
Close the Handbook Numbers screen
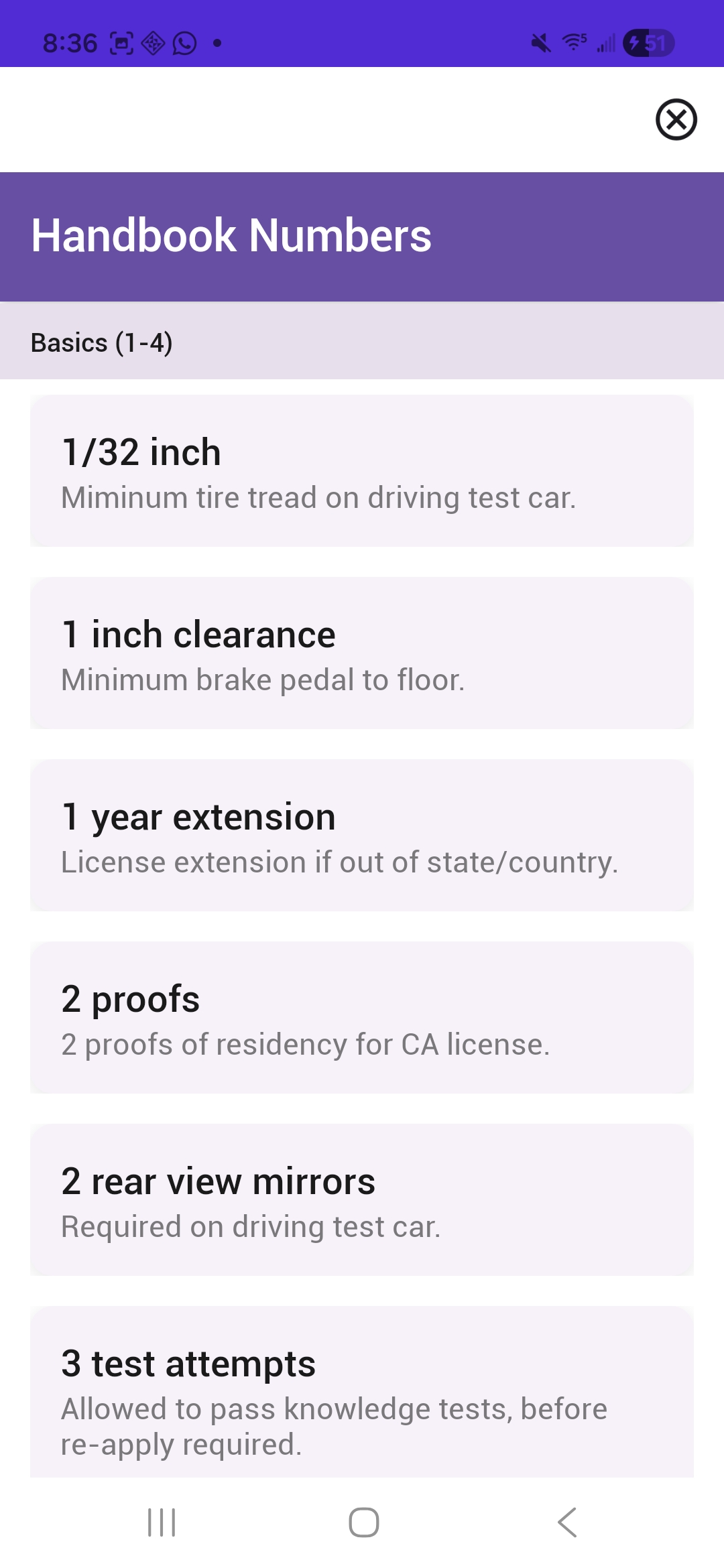tap(676, 120)
